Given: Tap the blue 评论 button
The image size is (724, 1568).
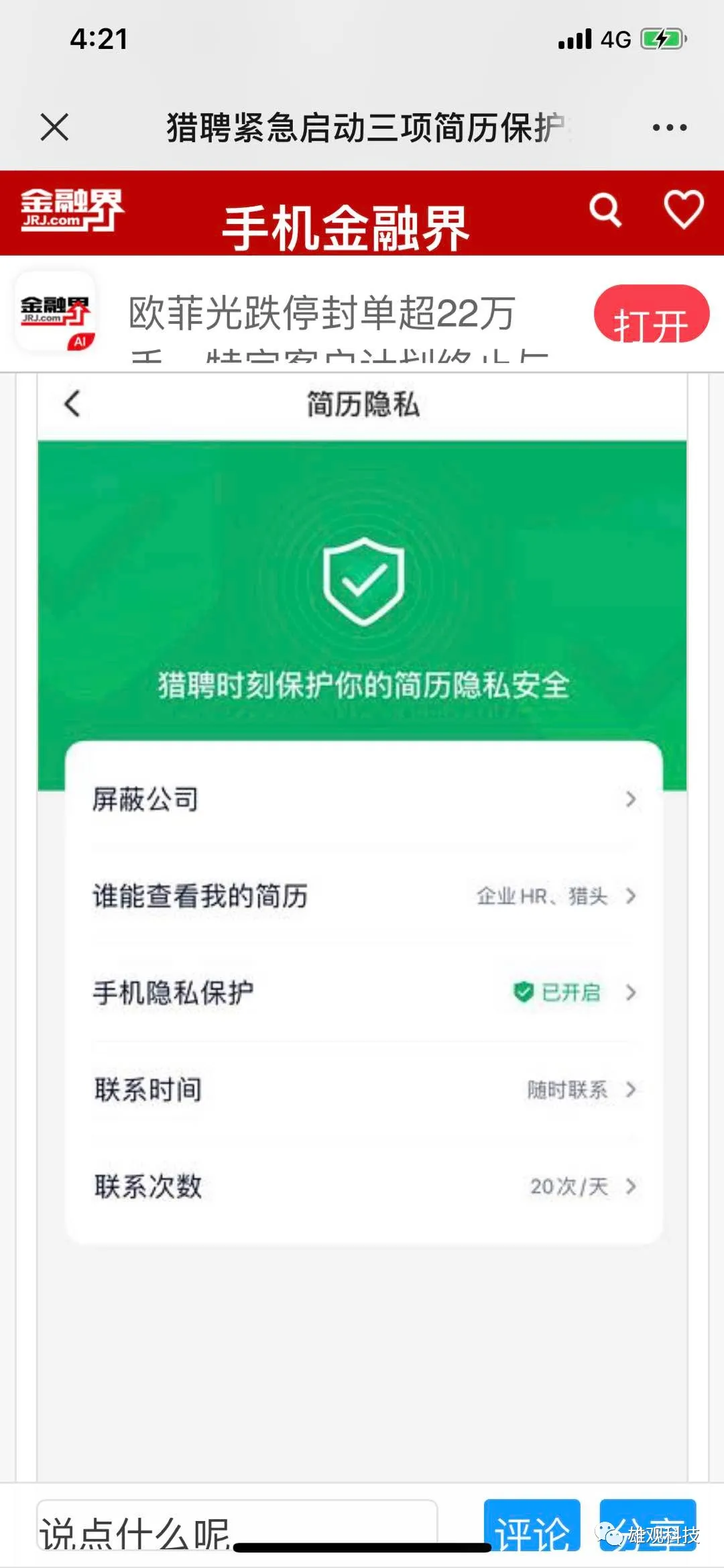Looking at the screenshot, I should 532,1526.
